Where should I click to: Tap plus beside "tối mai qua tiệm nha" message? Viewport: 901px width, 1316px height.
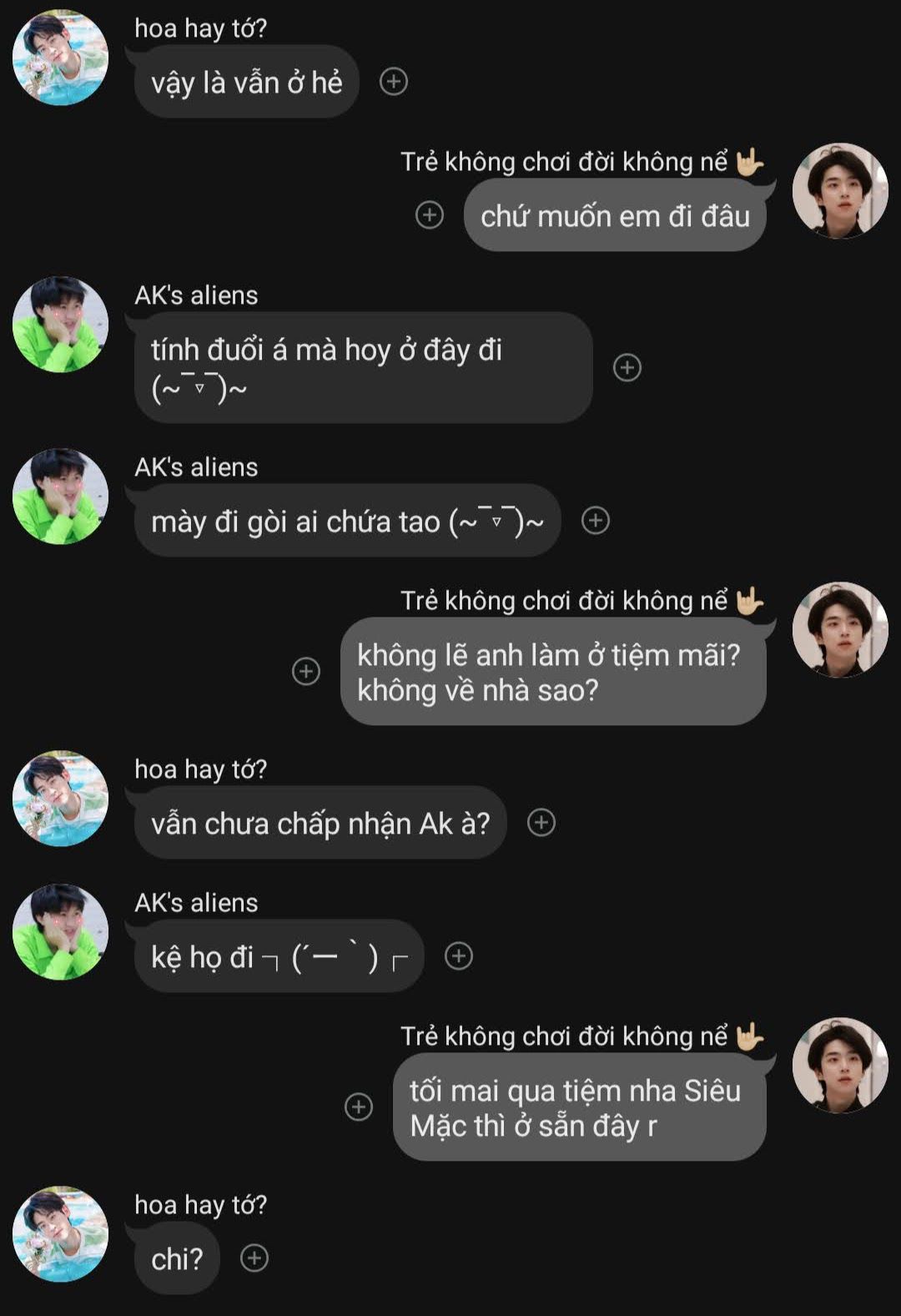[359, 1107]
